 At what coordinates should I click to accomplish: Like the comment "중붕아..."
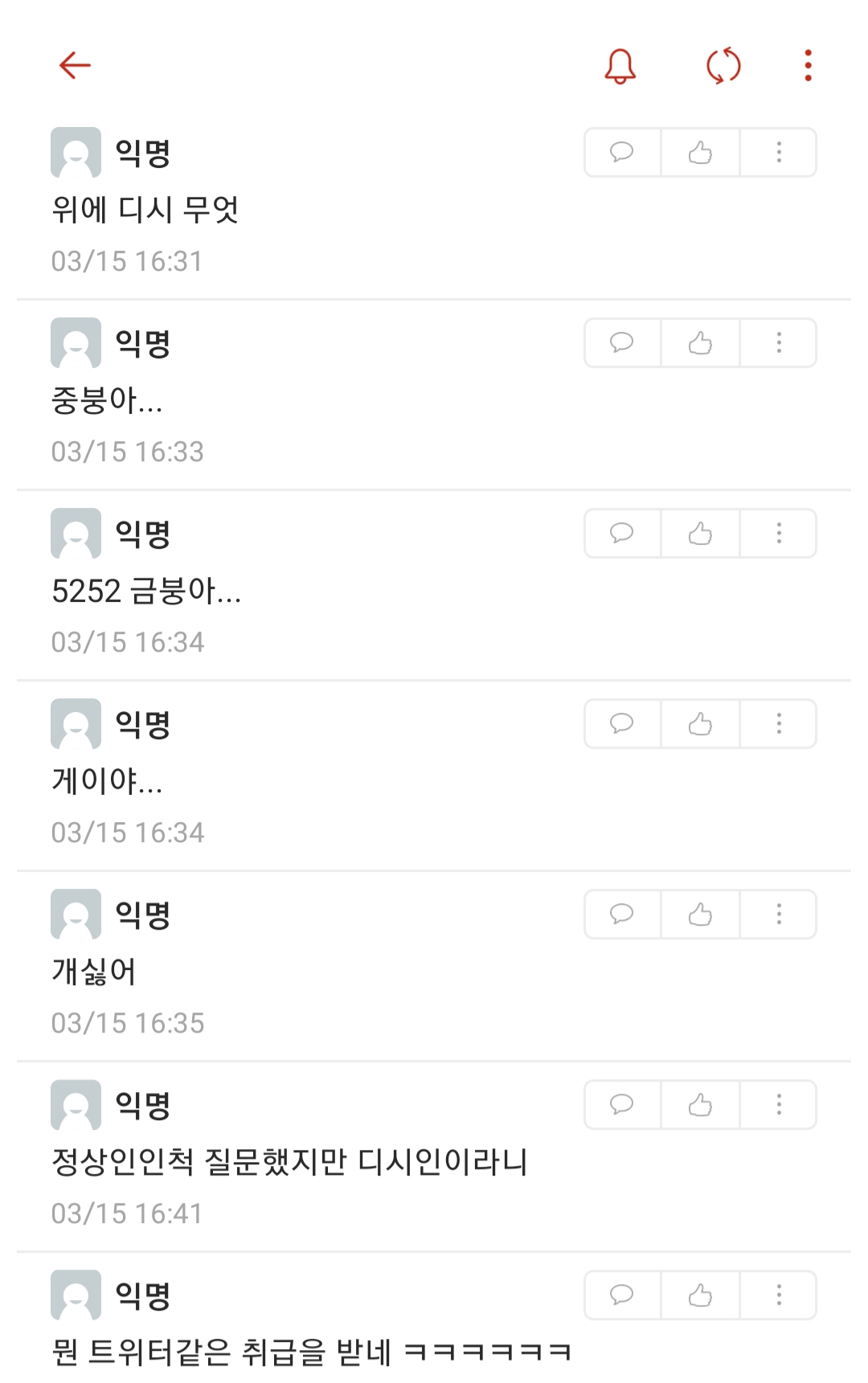(700, 342)
